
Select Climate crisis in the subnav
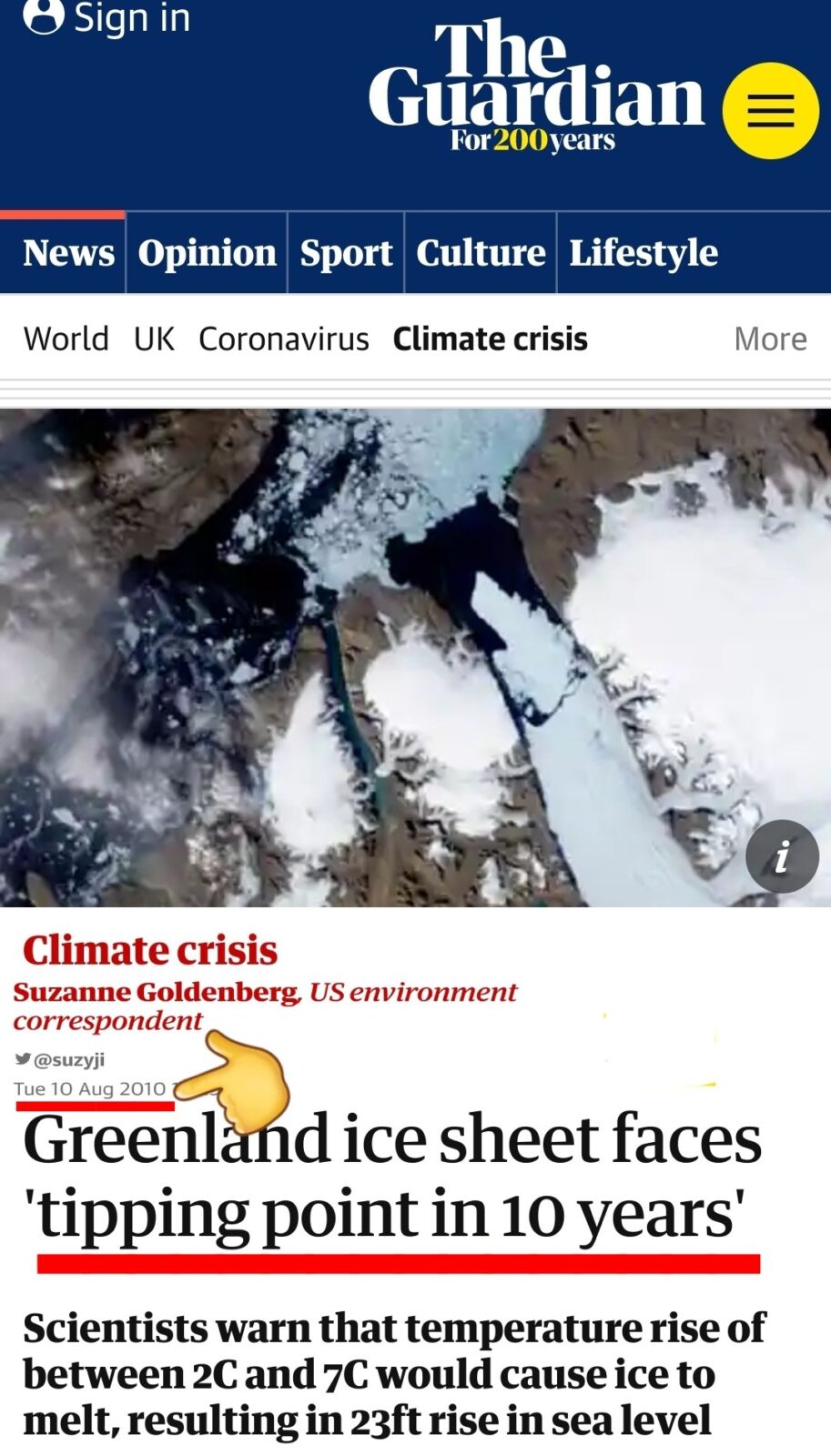491,339
